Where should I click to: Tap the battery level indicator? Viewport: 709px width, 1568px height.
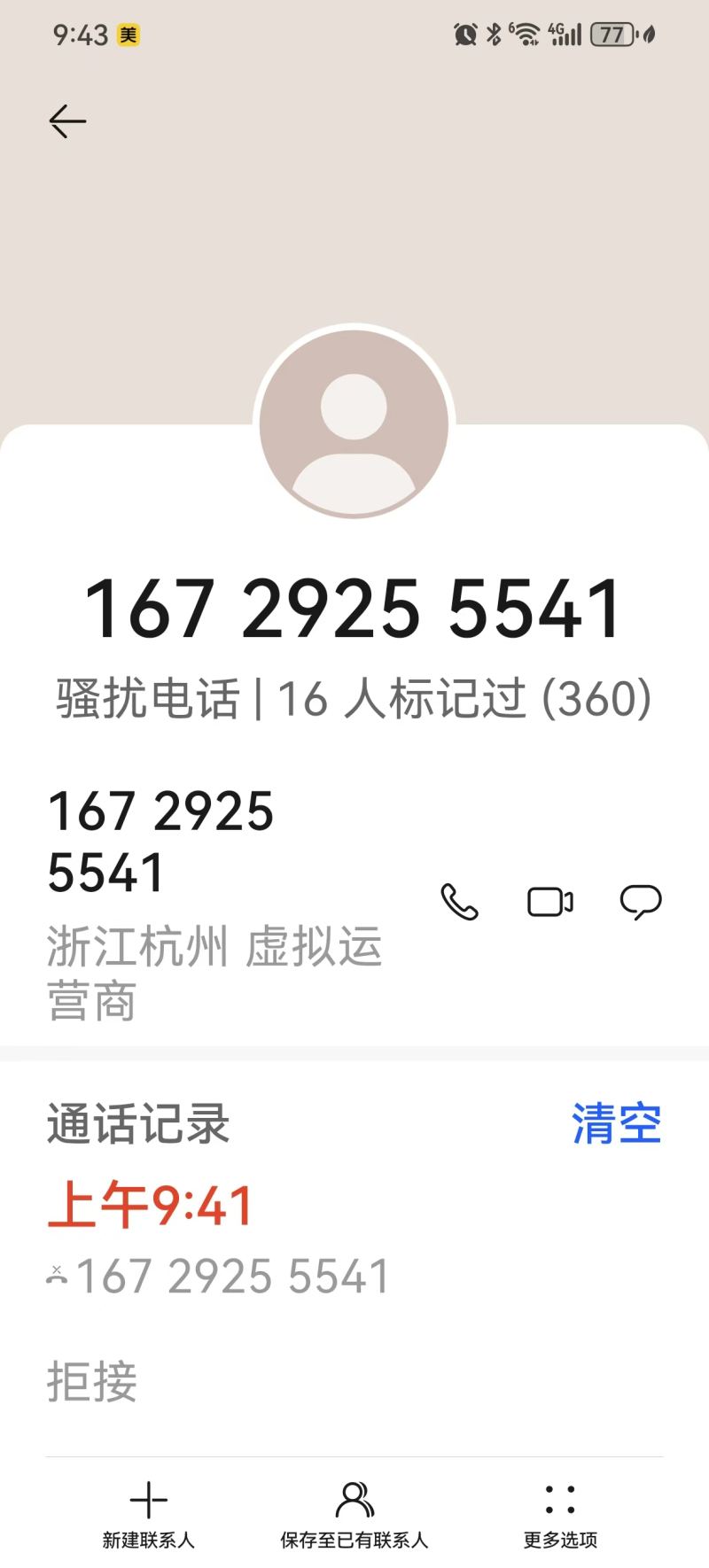[x=612, y=32]
